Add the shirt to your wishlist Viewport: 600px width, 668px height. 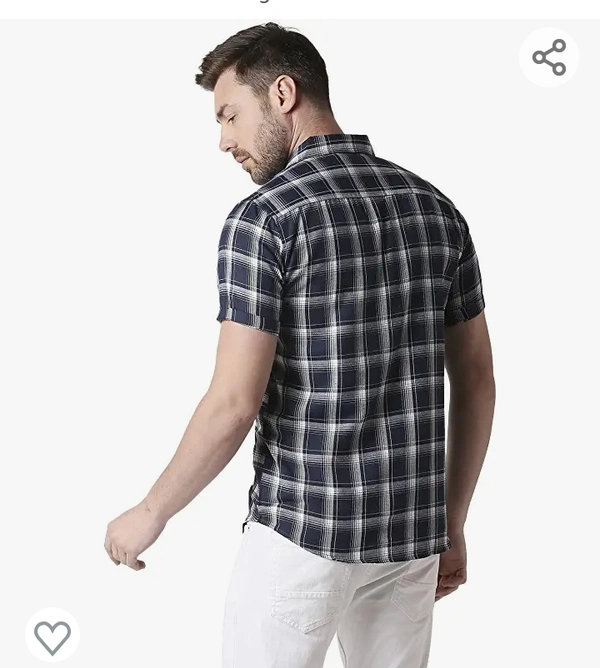pos(52,636)
